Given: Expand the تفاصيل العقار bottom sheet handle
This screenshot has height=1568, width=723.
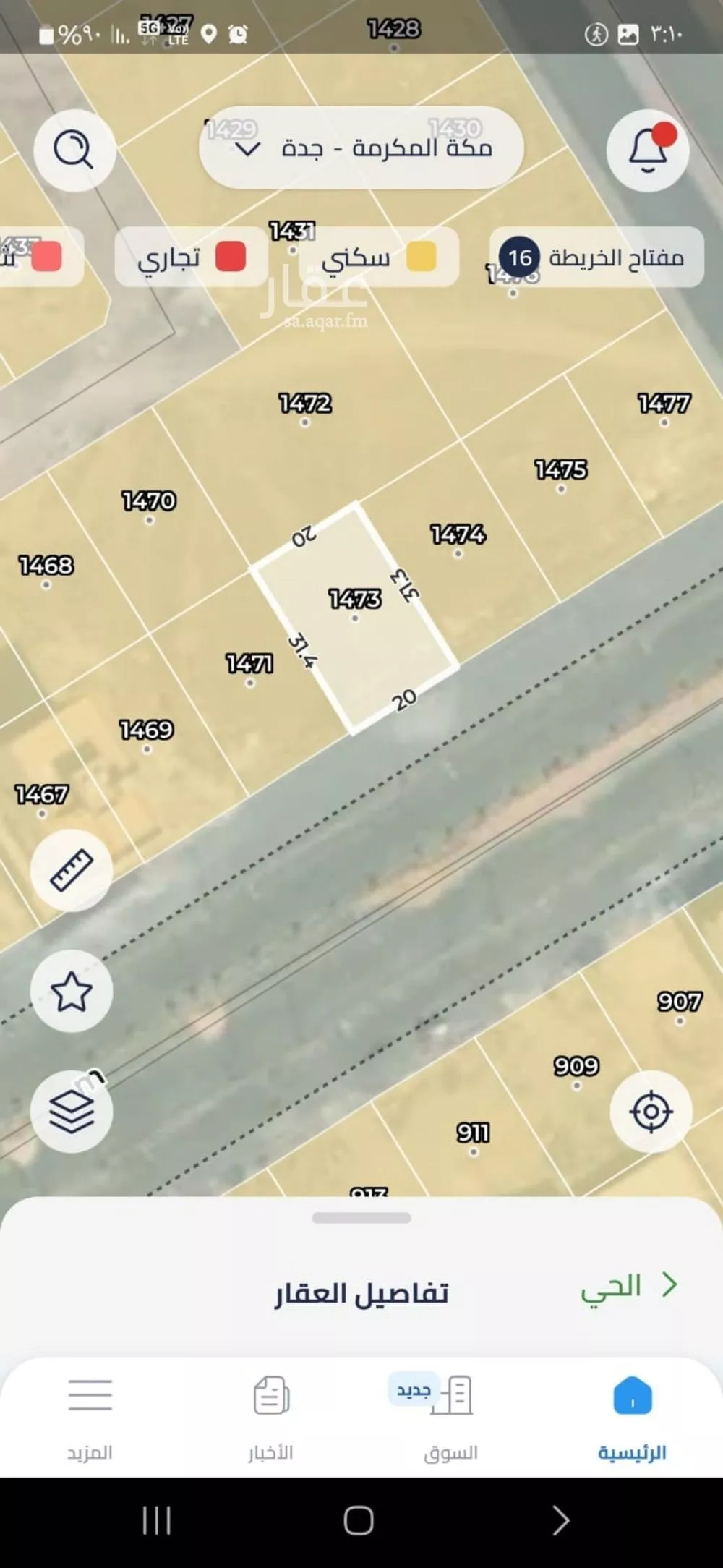Looking at the screenshot, I should pyautogui.click(x=361, y=1219).
